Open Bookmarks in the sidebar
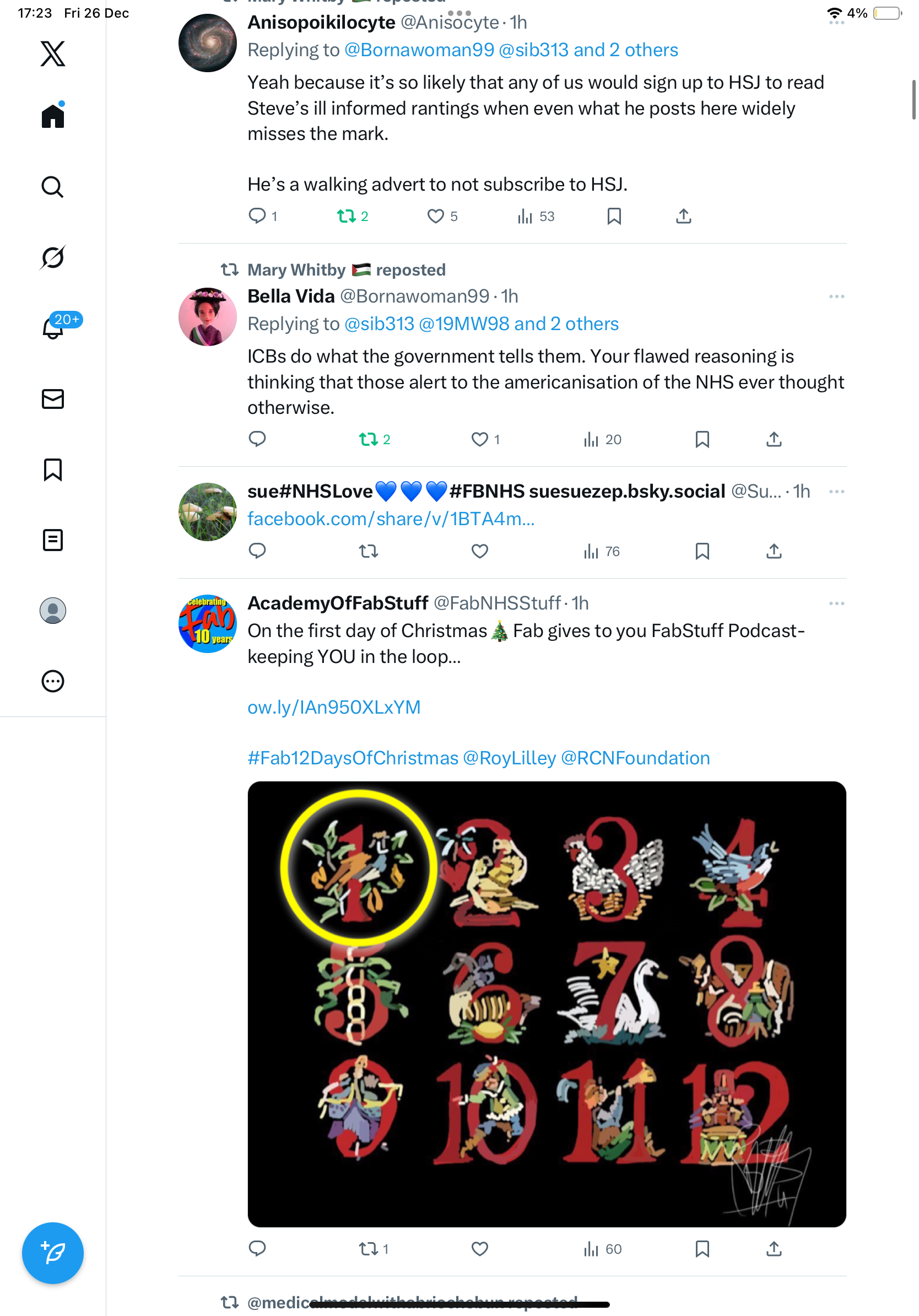The width and height of the screenshot is (919, 1316). pos(53,470)
